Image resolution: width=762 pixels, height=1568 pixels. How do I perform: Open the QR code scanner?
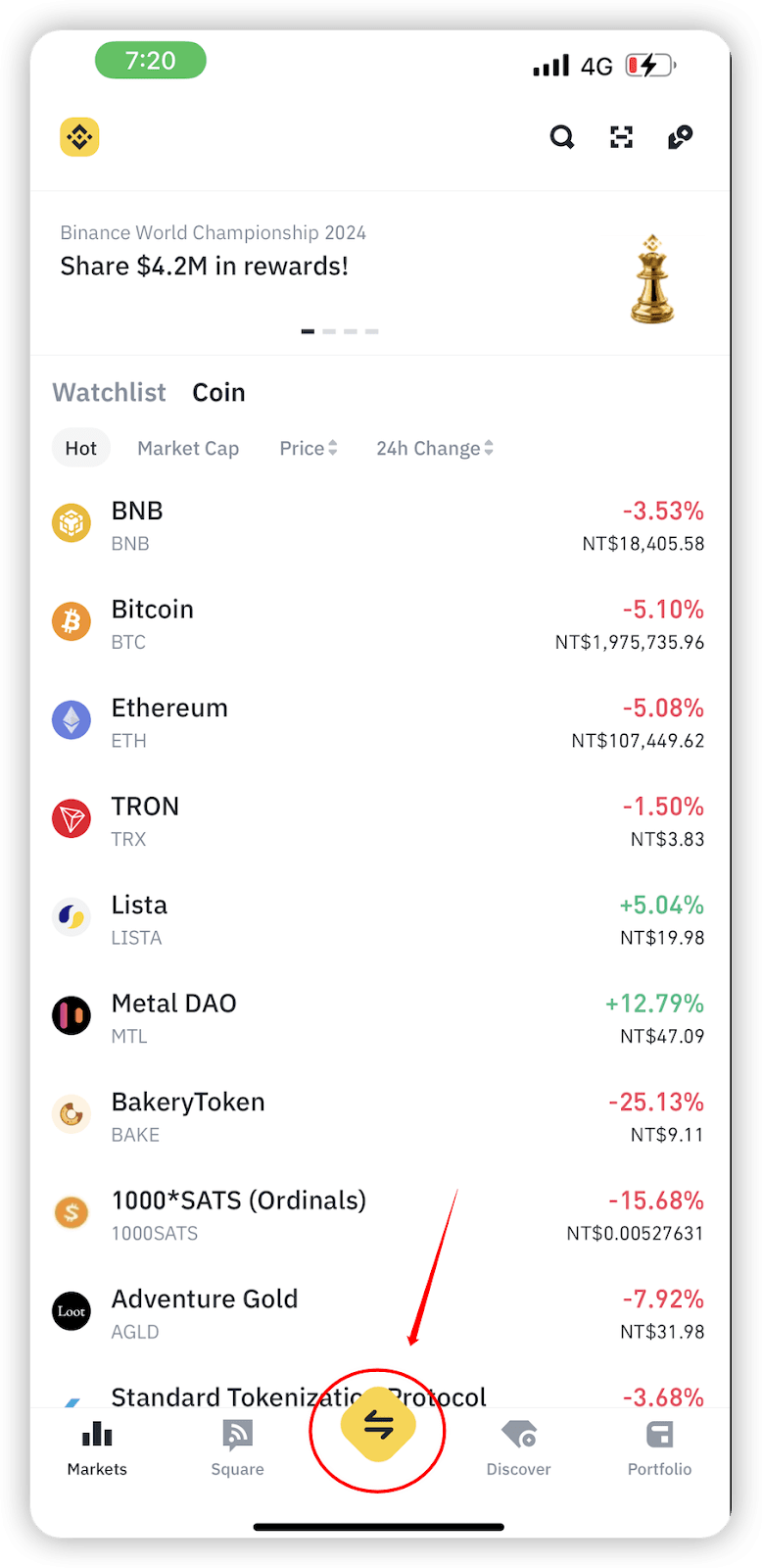[621, 137]
